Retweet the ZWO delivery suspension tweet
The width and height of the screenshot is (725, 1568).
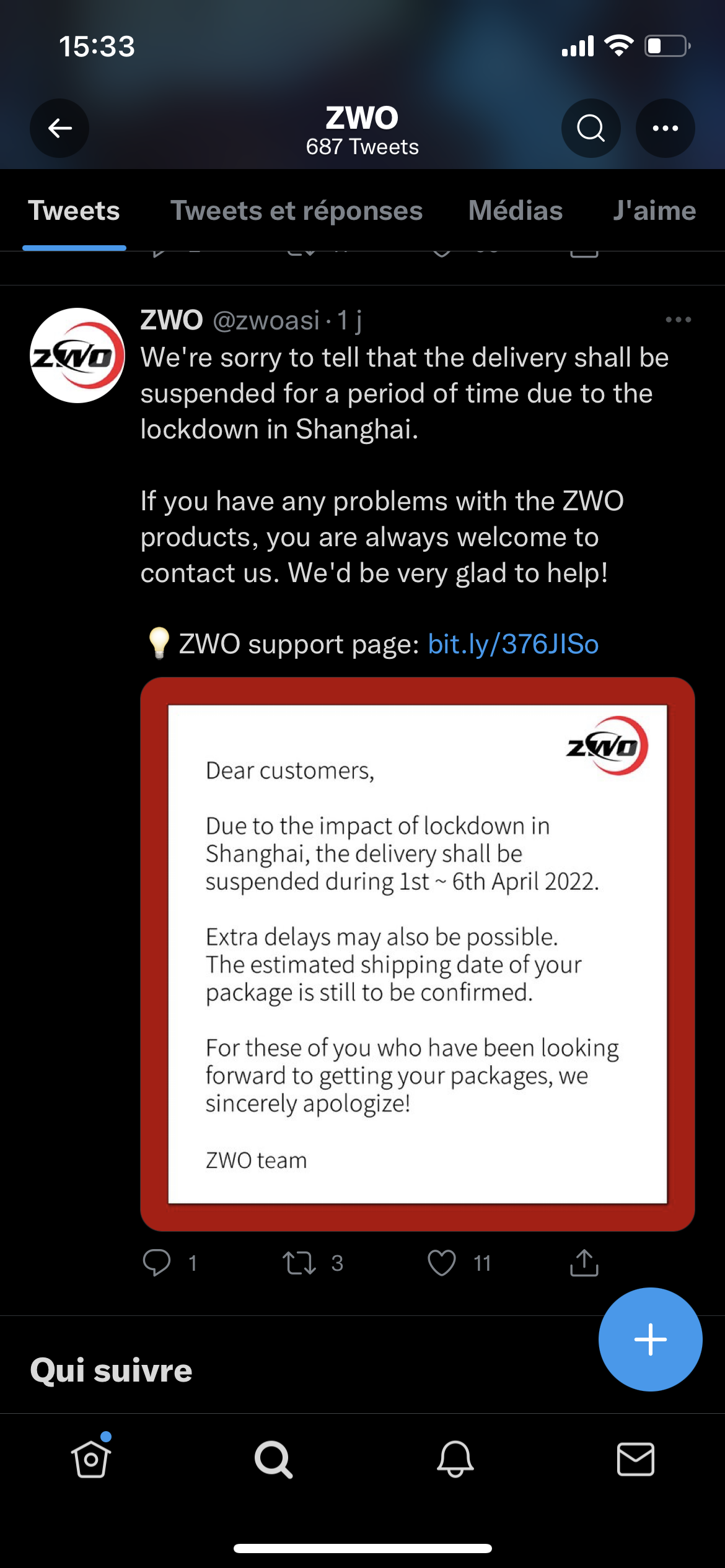tap(299, 1263)
